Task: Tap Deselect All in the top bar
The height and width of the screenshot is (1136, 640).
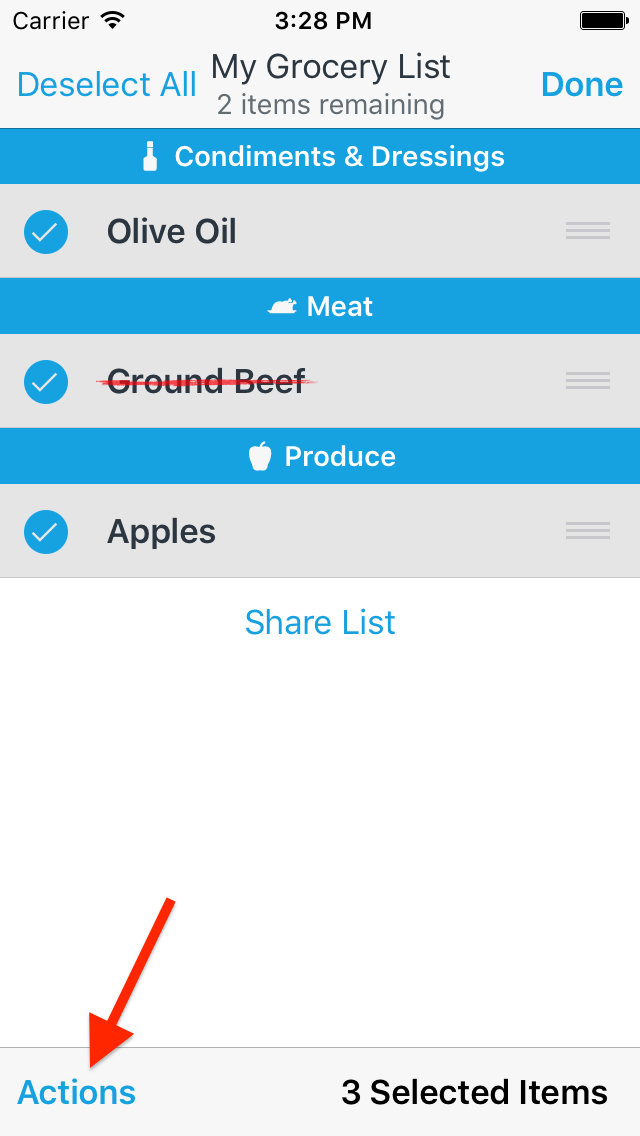Action: point(107,85)
